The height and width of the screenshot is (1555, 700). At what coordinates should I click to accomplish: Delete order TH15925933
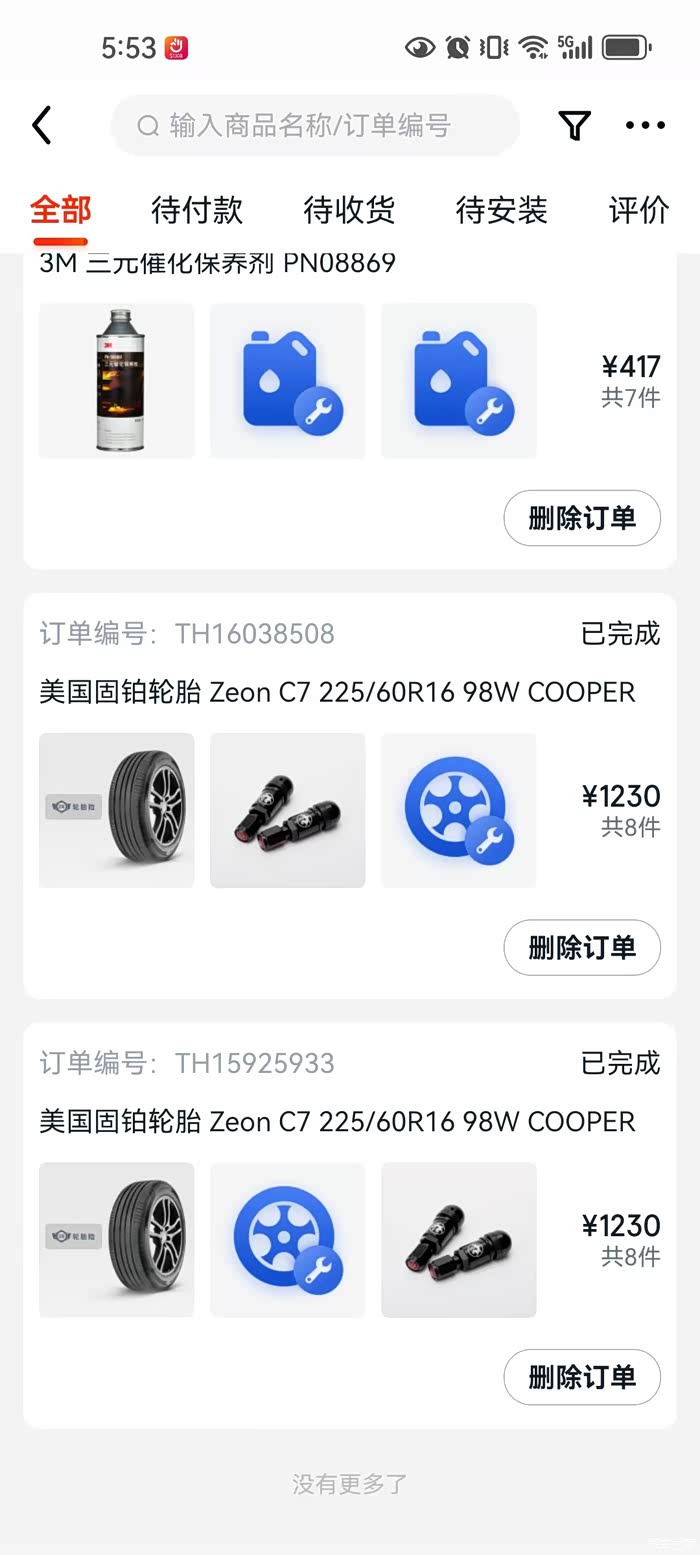[582, 1377]
